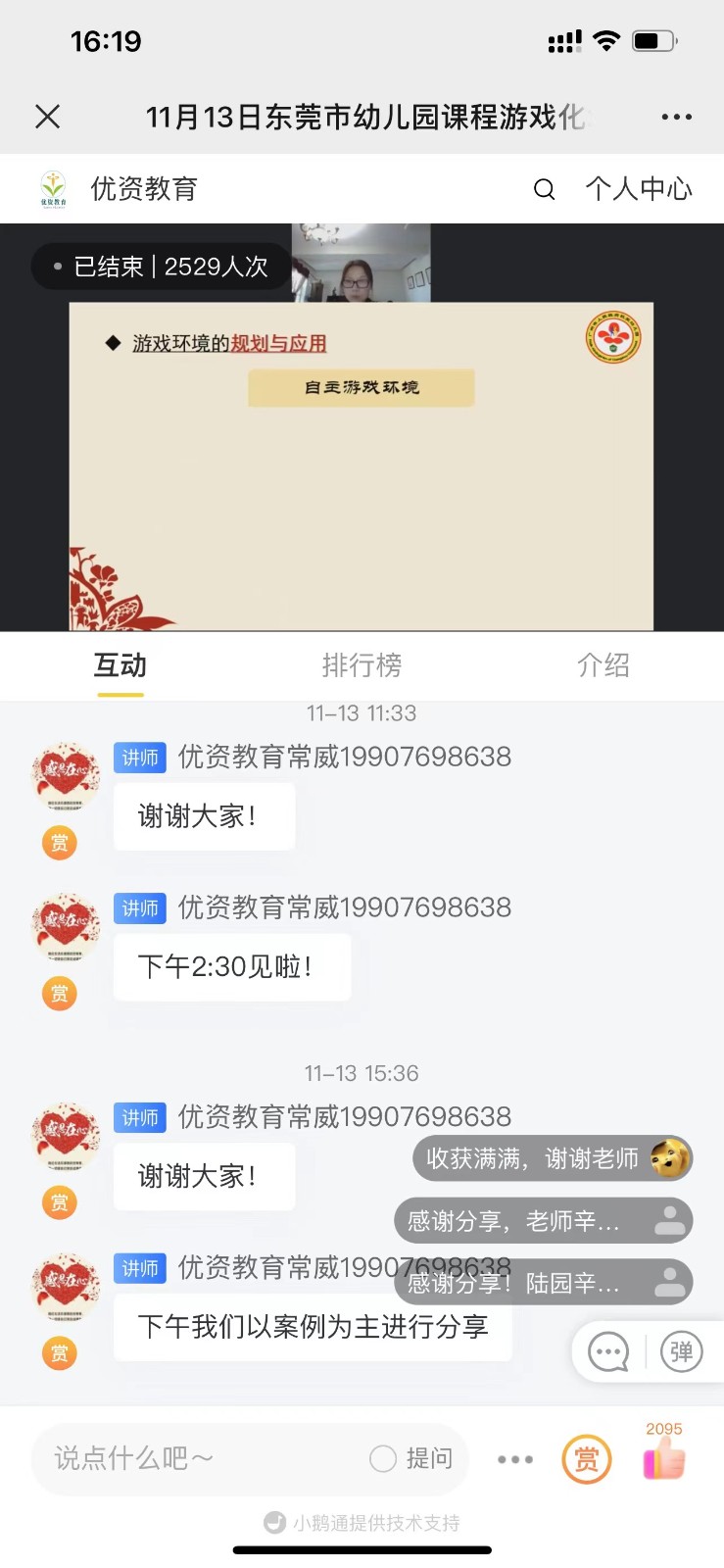Switch to the 排行榜 tab
724x1568 pixels.
click(362, 665)
